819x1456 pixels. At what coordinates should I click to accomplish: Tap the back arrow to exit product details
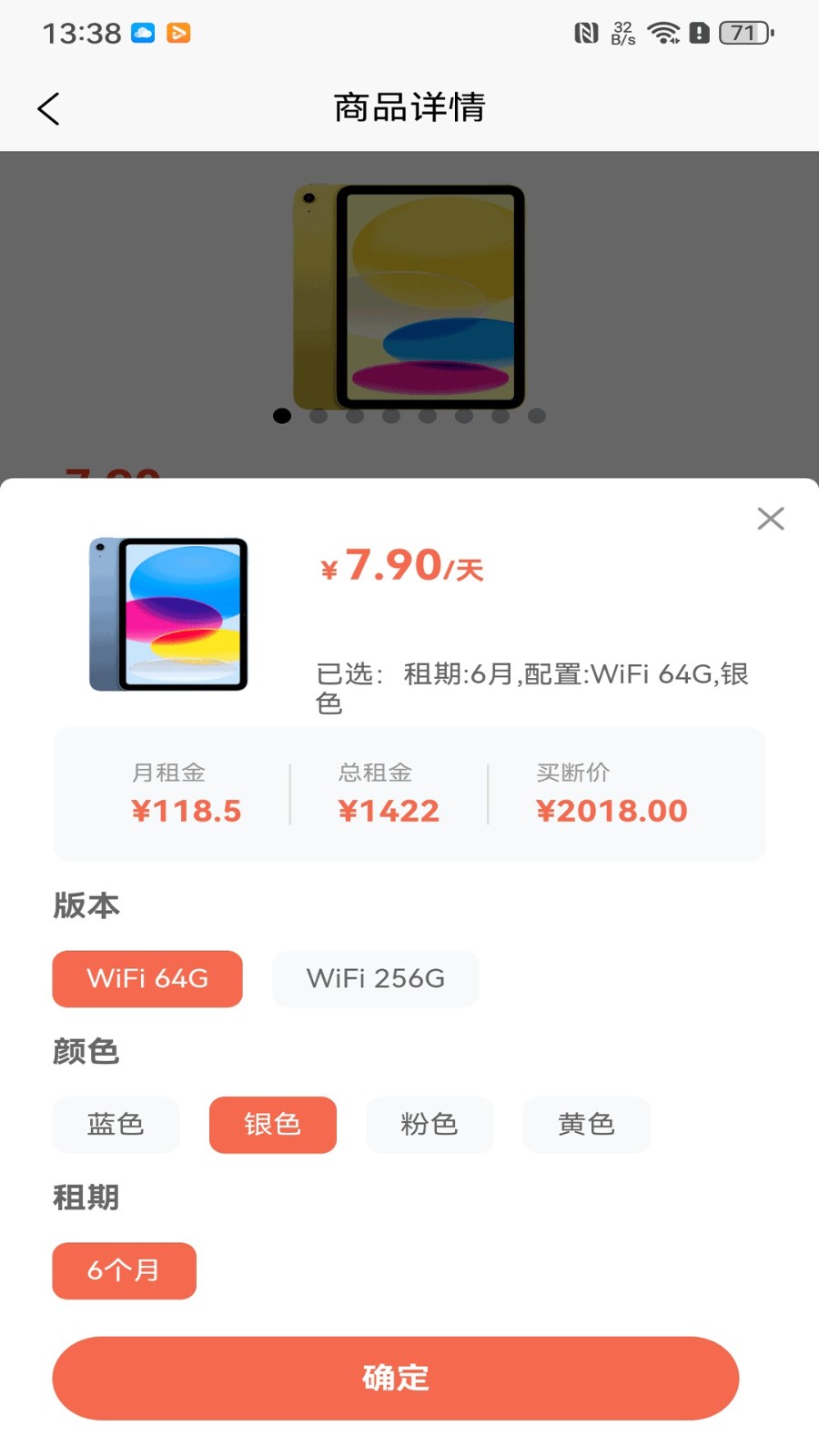click(x=48, y=107)
